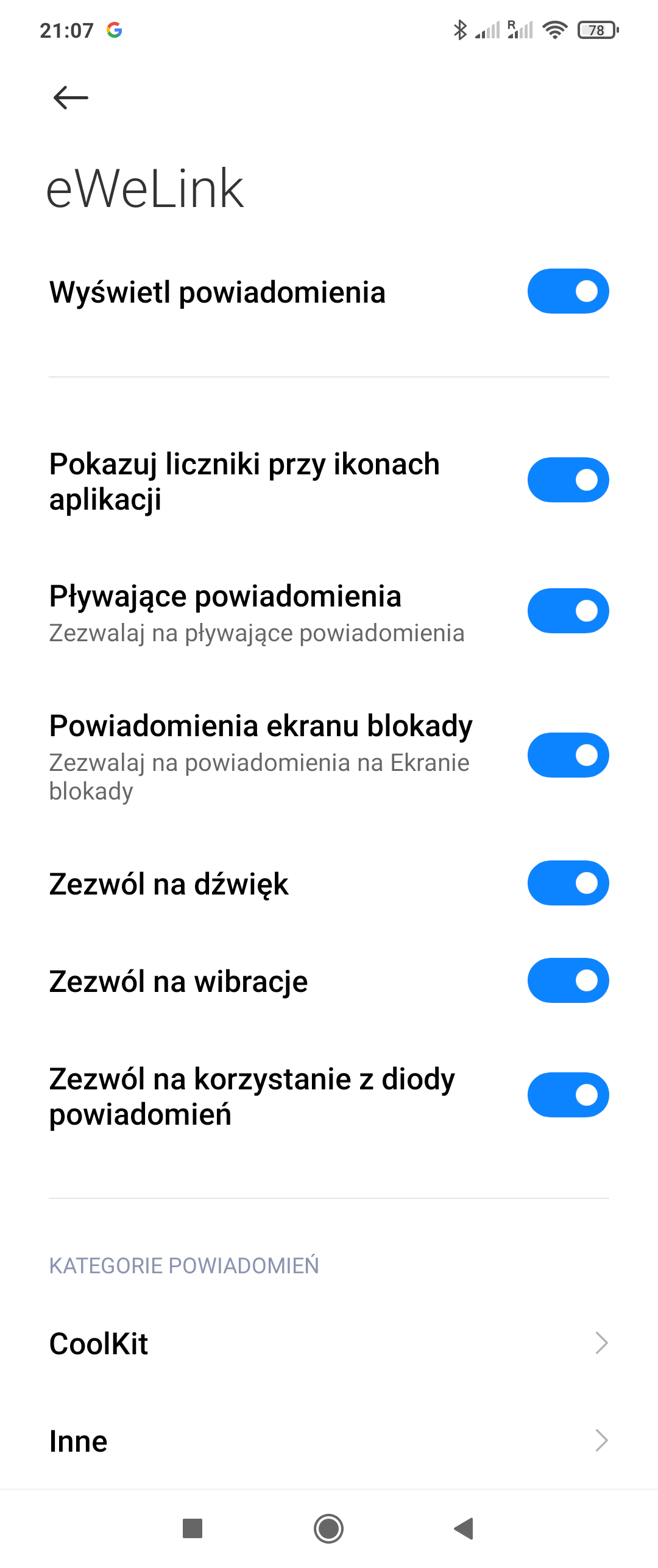
Task: Tap the system home button
Action: pos(329,1528)
